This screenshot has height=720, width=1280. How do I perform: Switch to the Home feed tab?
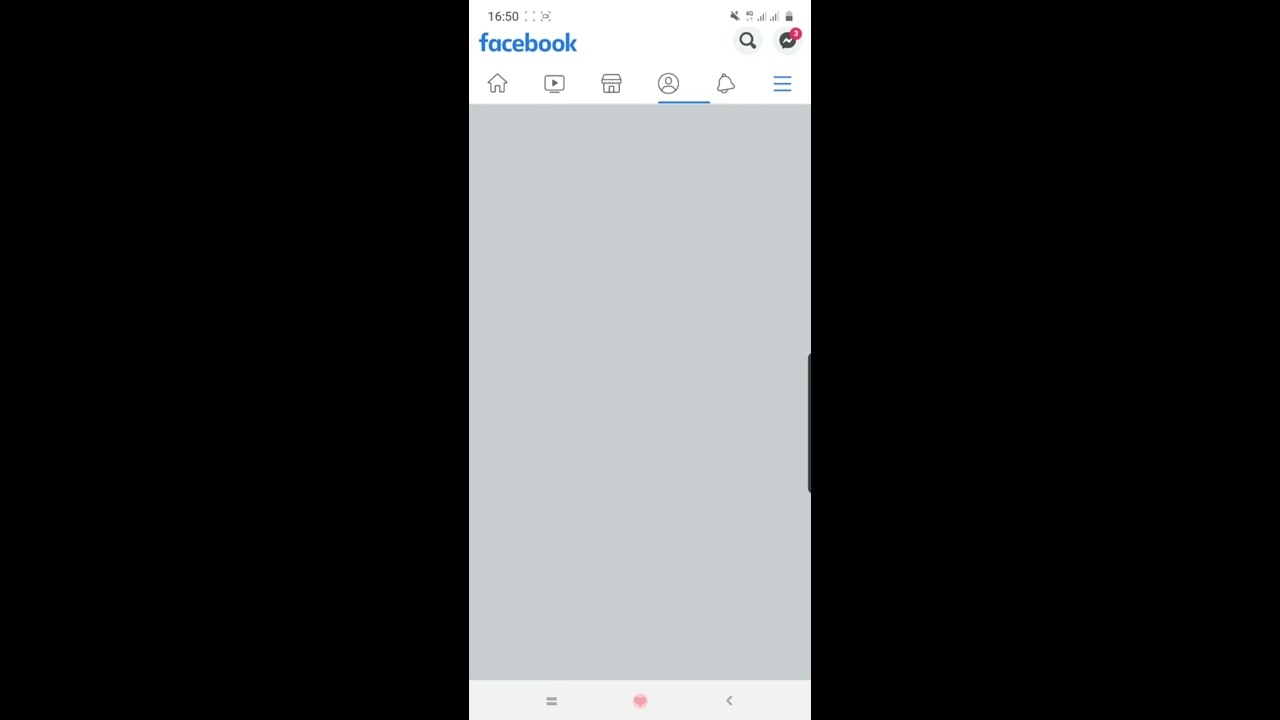(x=497, y=84)
